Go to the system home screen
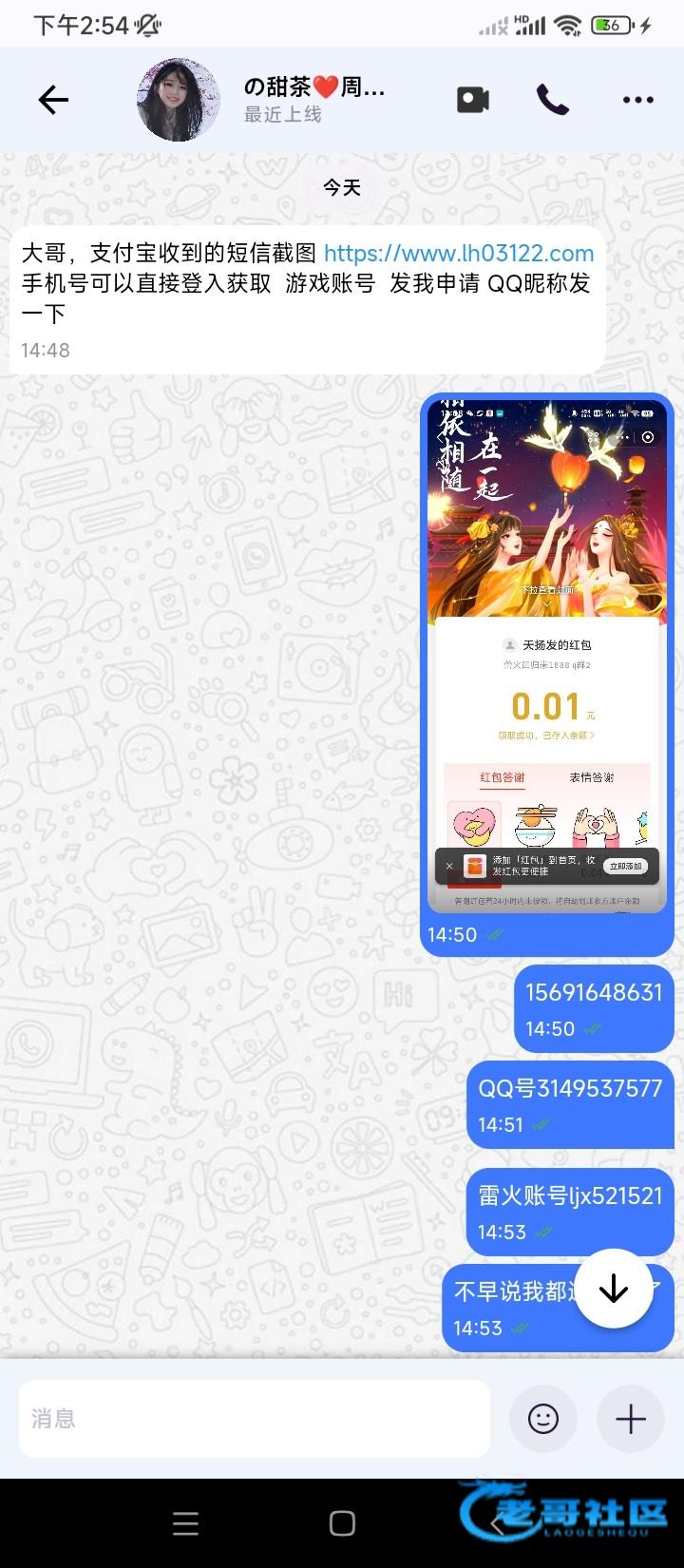The width and height of the screenshot is (684, 1568). [342, 1523]
